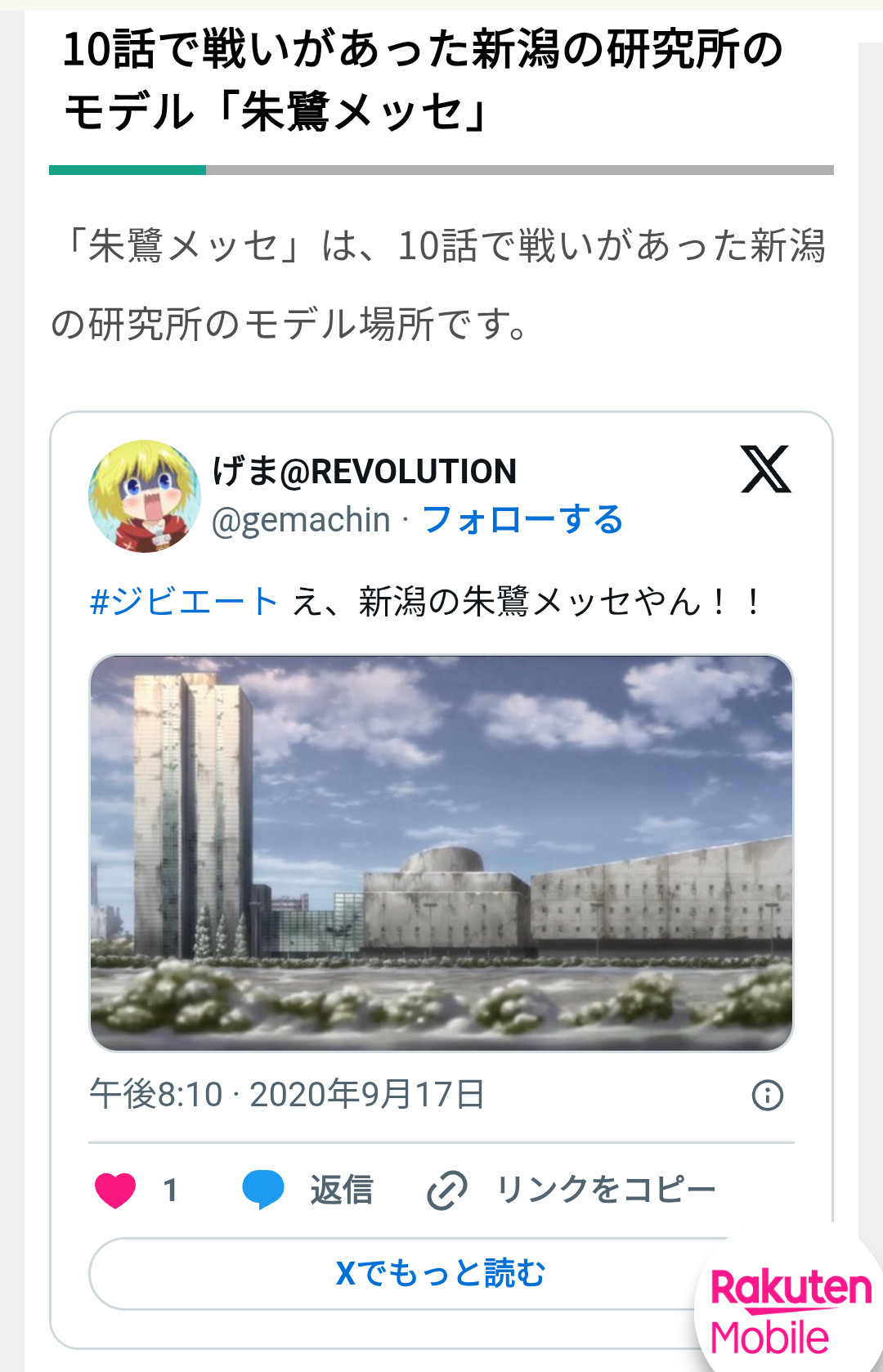Open tweet timestamp 午後8:10 · 2020年9月17日
This screenshot has width=883, height=1372.
click(287, 1094)
